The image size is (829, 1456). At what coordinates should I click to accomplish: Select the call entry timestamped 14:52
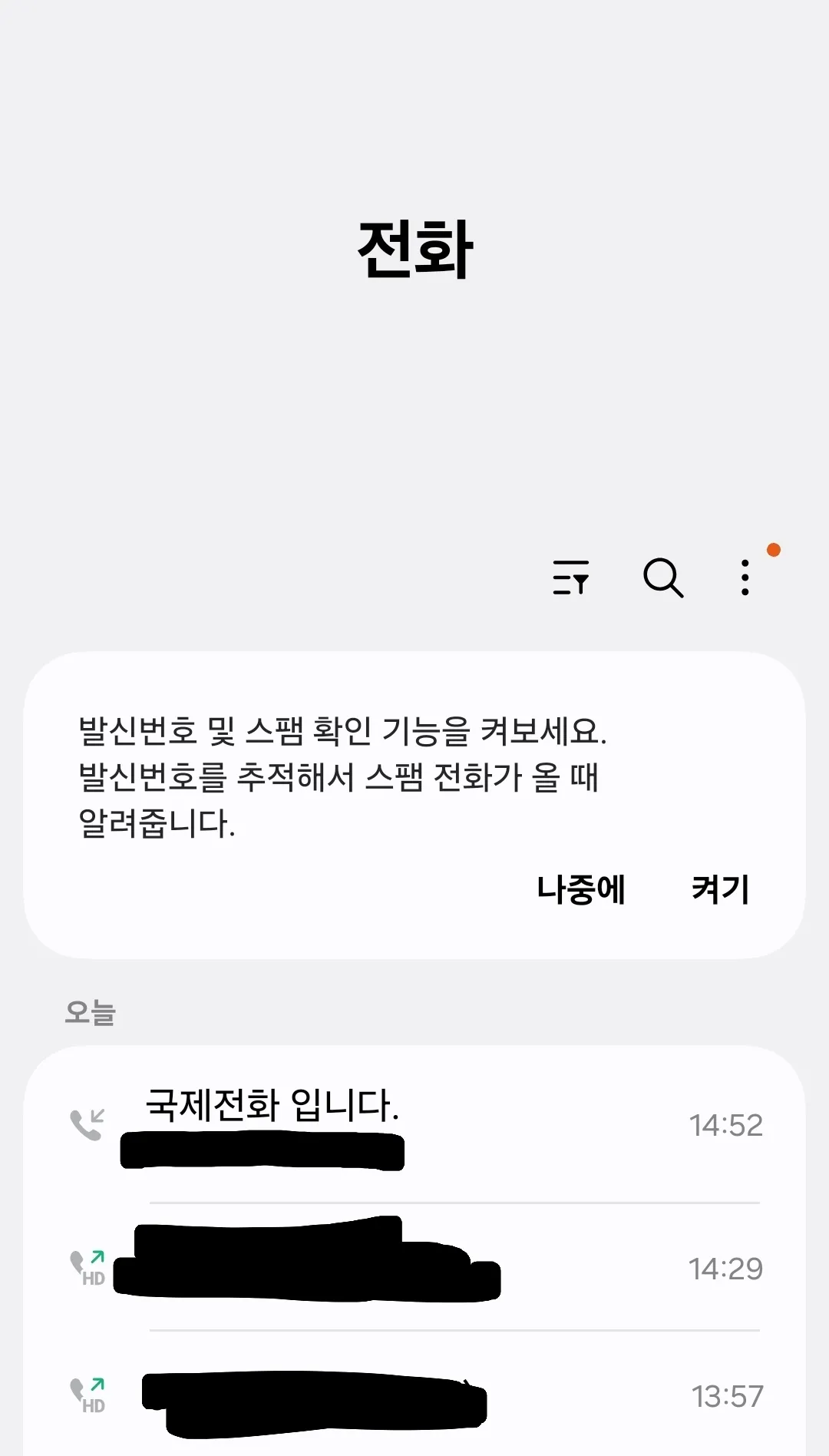[x=725, y=1123]
